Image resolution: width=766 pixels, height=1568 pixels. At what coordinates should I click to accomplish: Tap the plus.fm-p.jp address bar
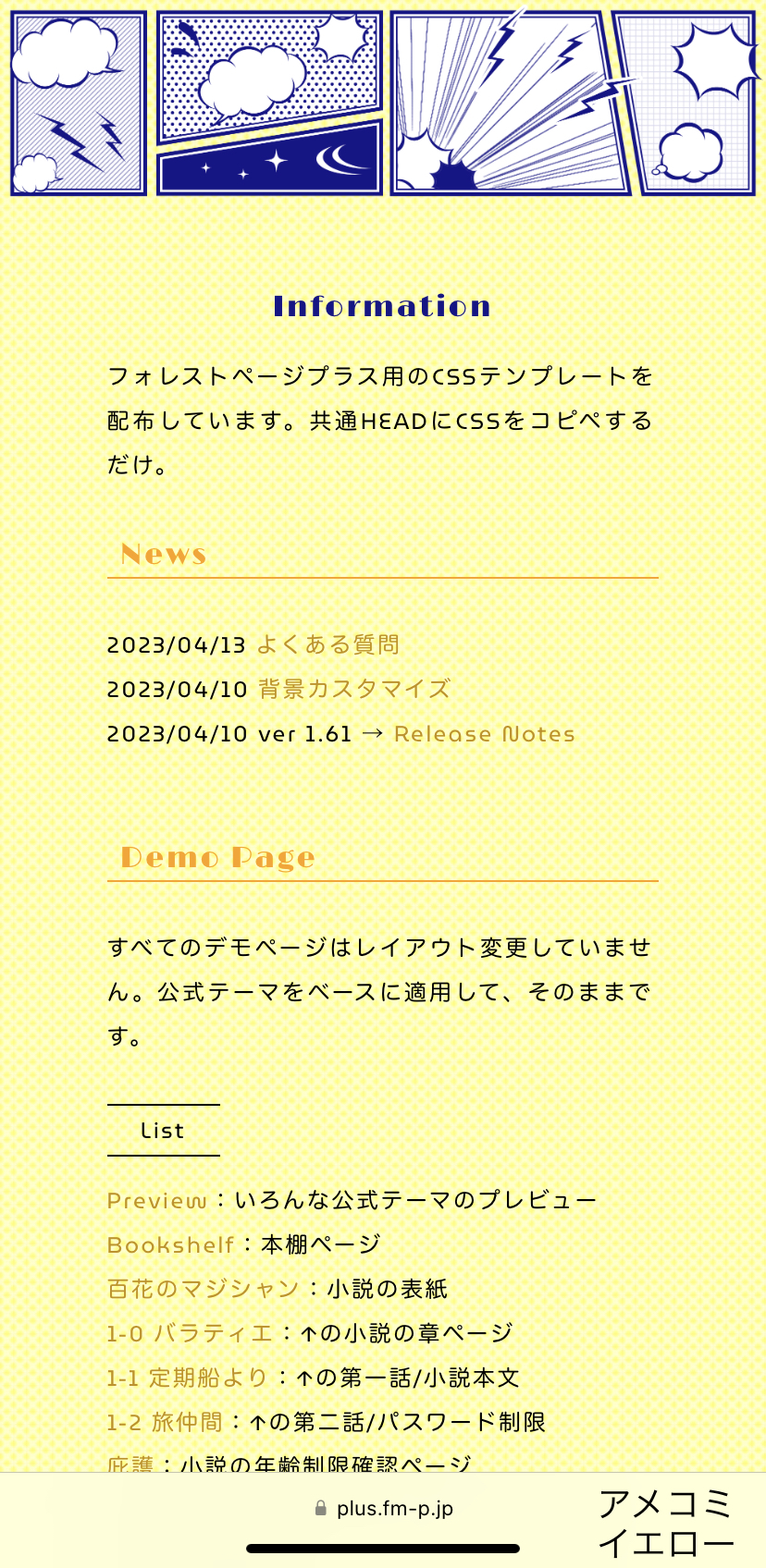384,1509
